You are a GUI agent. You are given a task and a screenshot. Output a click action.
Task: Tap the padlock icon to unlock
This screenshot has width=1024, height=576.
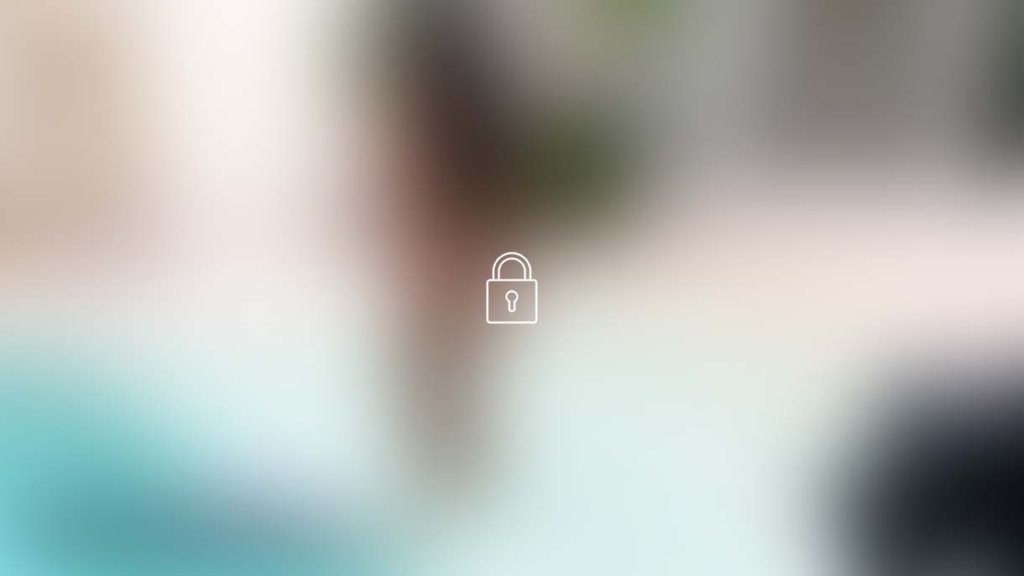511,289
